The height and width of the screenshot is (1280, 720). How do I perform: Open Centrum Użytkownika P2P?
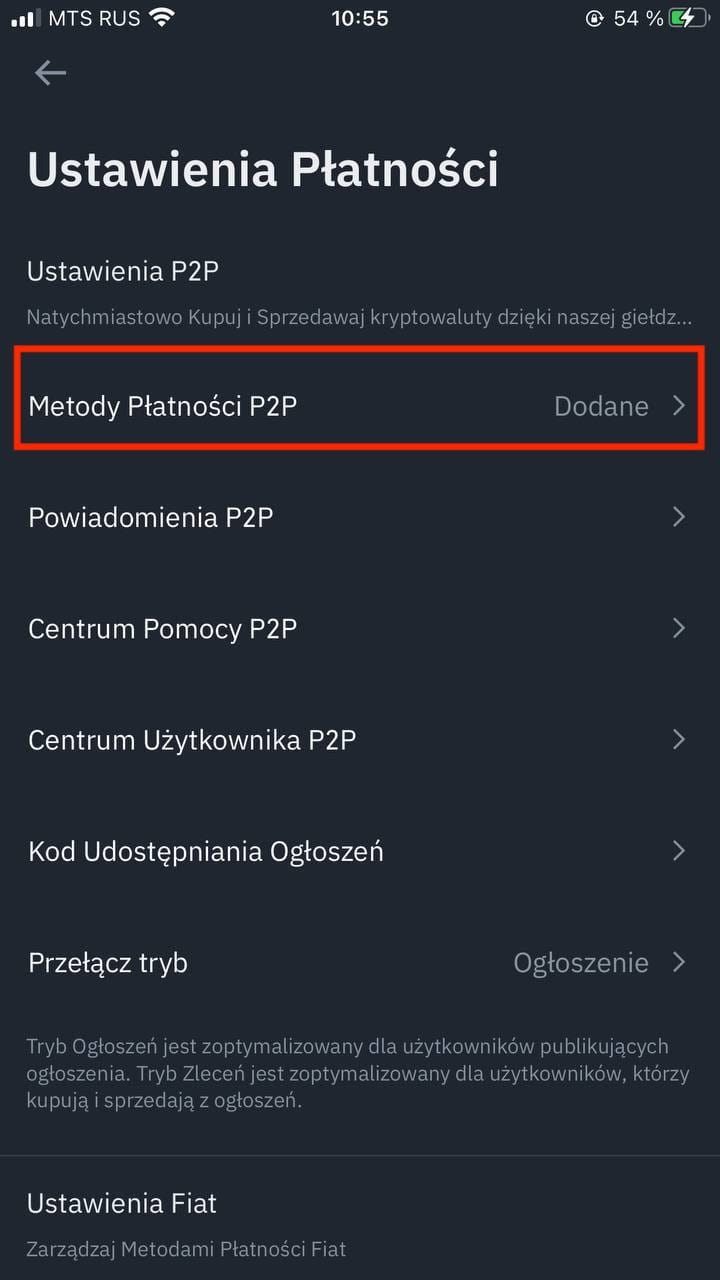(x=360, y=740)
